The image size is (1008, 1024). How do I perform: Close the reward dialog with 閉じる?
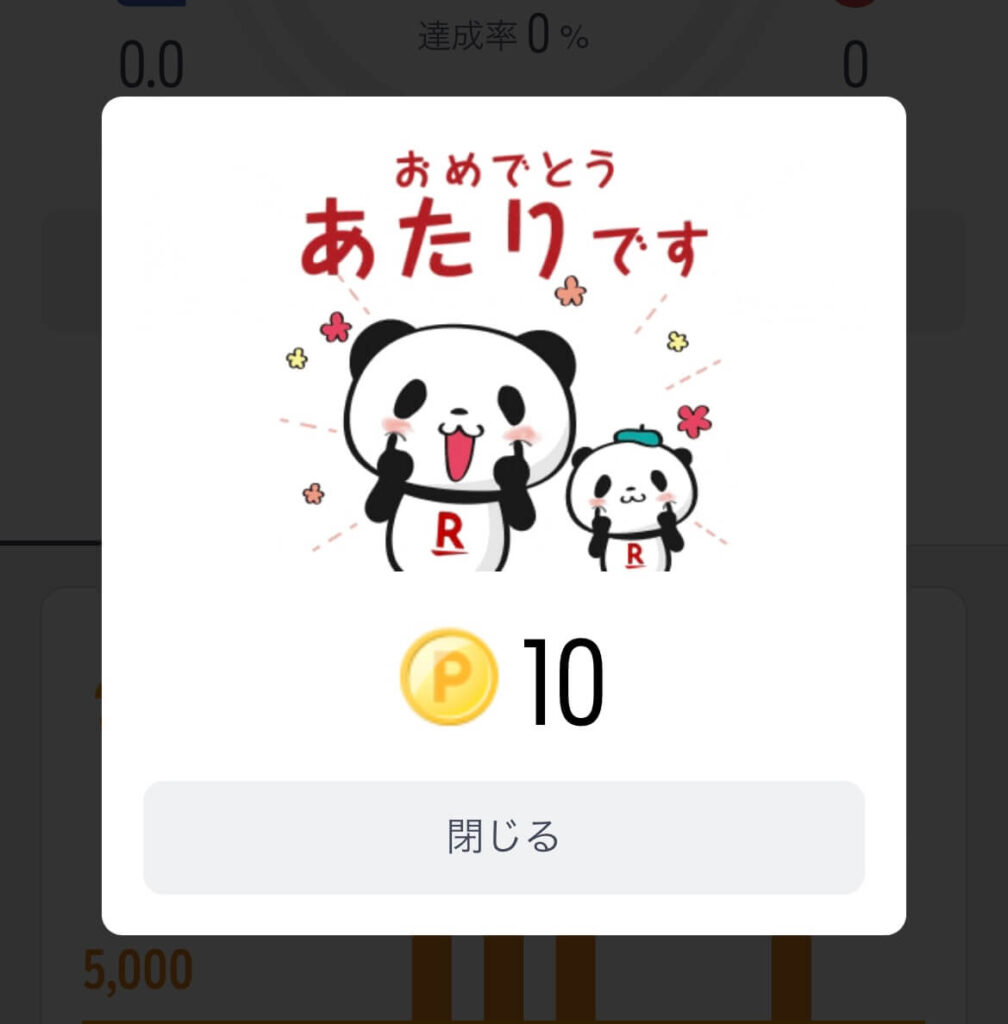tap(503, 837)
